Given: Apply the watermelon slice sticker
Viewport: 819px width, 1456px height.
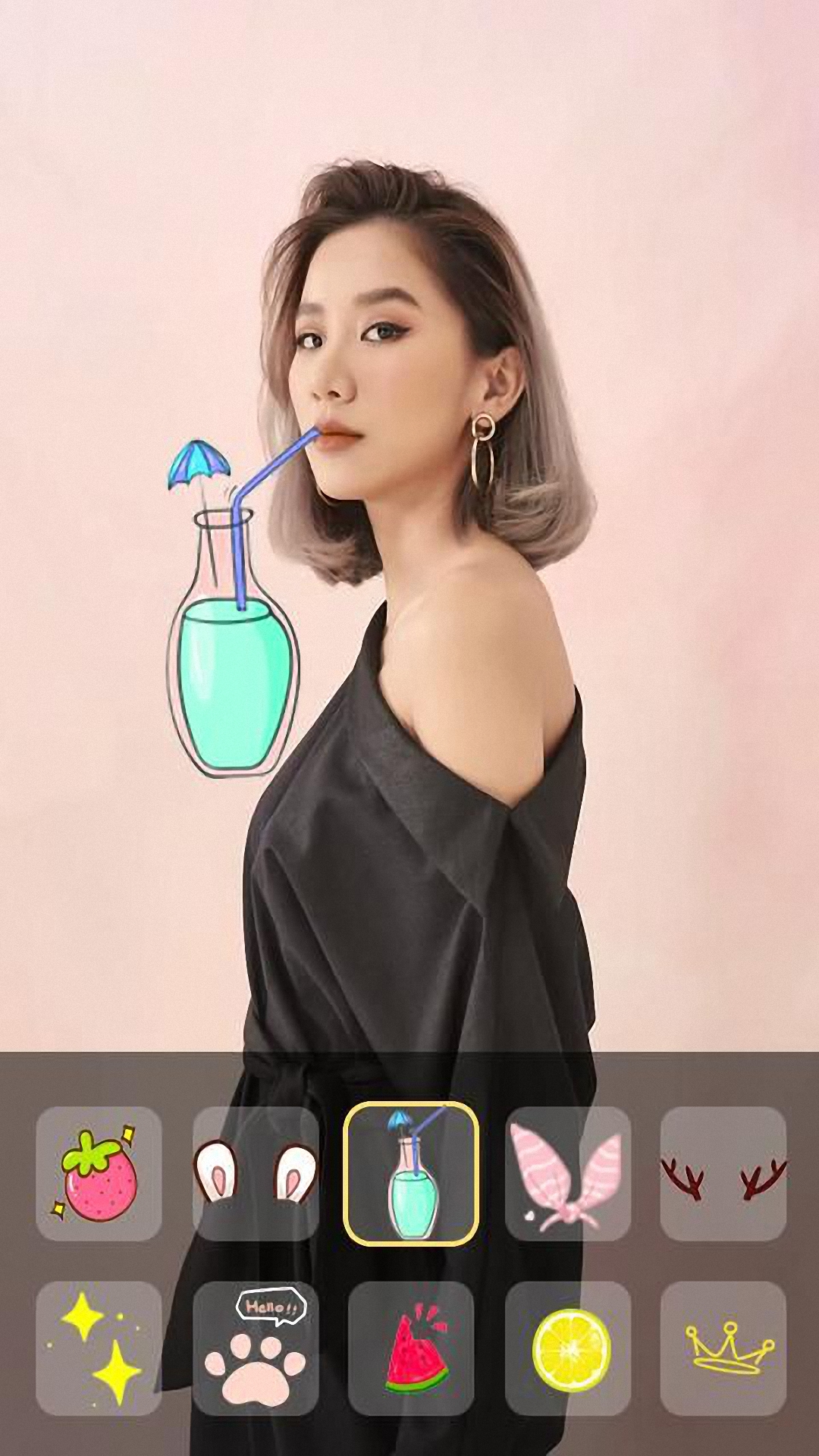Looking at the screenshot, I should click(411, 1348).
